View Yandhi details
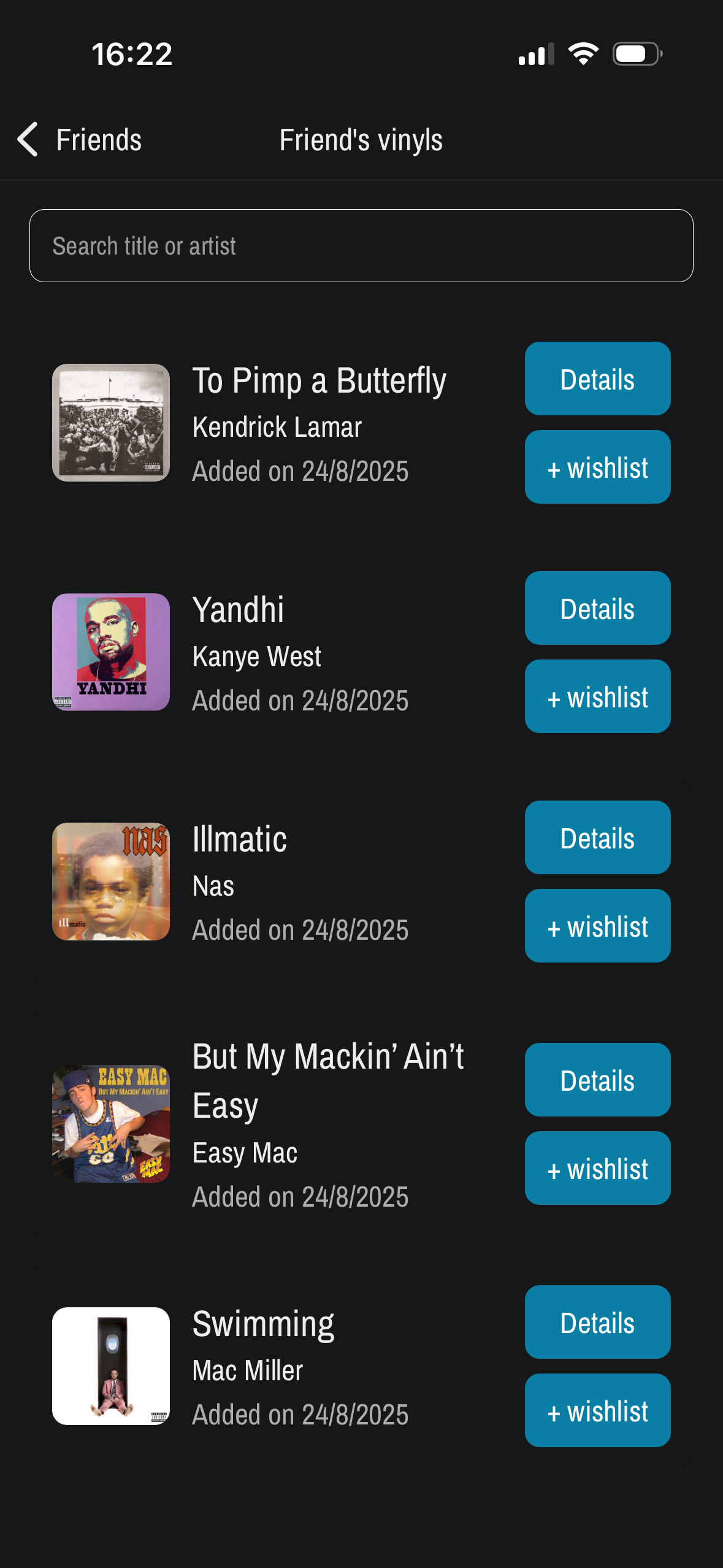 click(597, 609)
